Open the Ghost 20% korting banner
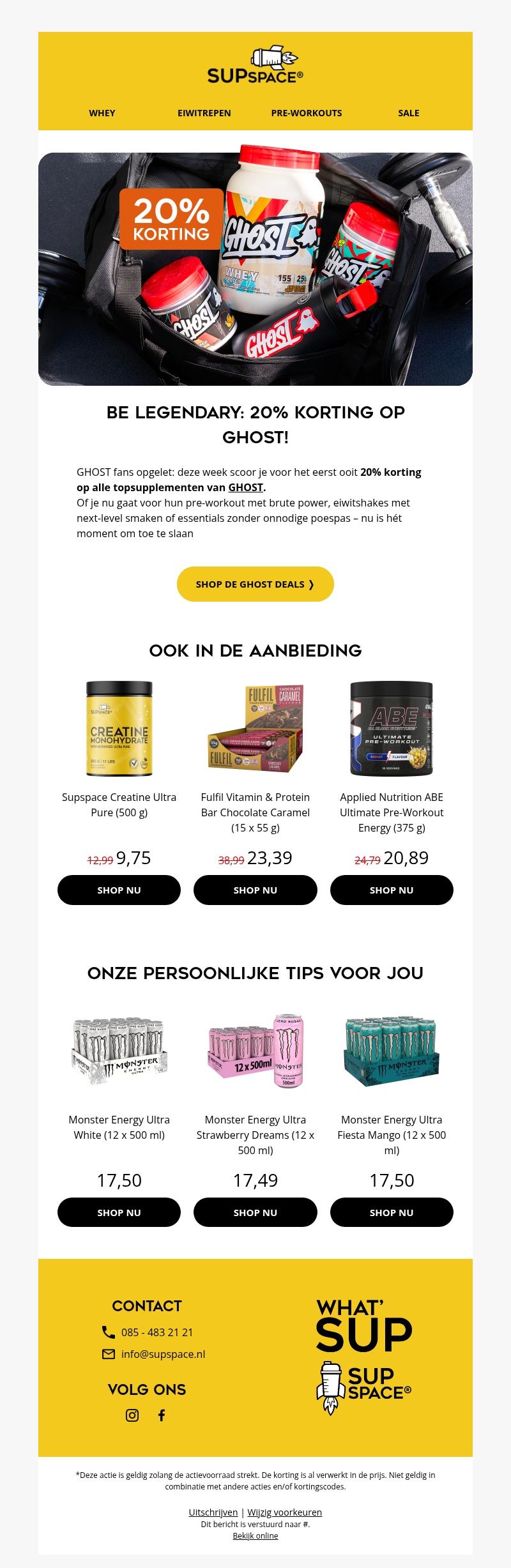 pos(256,269)
